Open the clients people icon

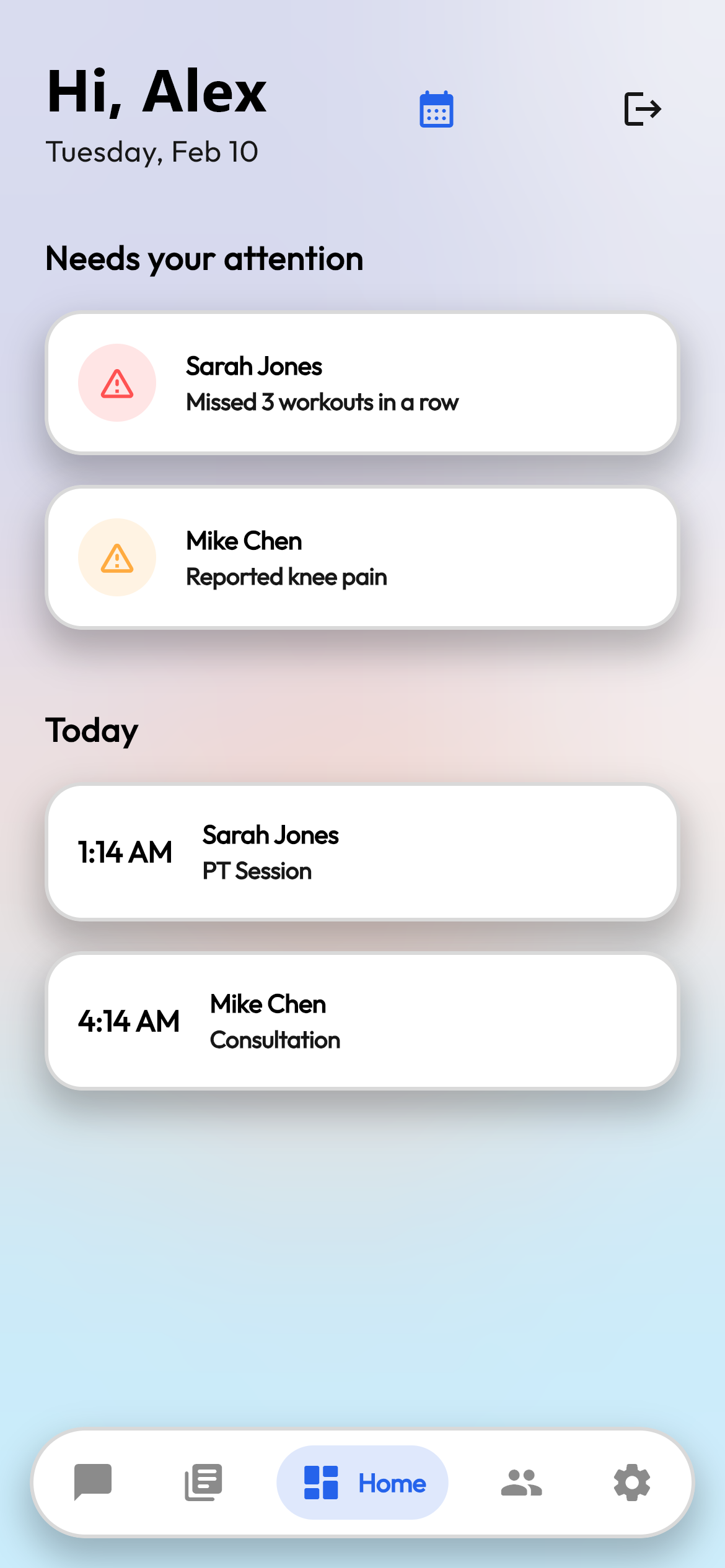coord(521,1483)
